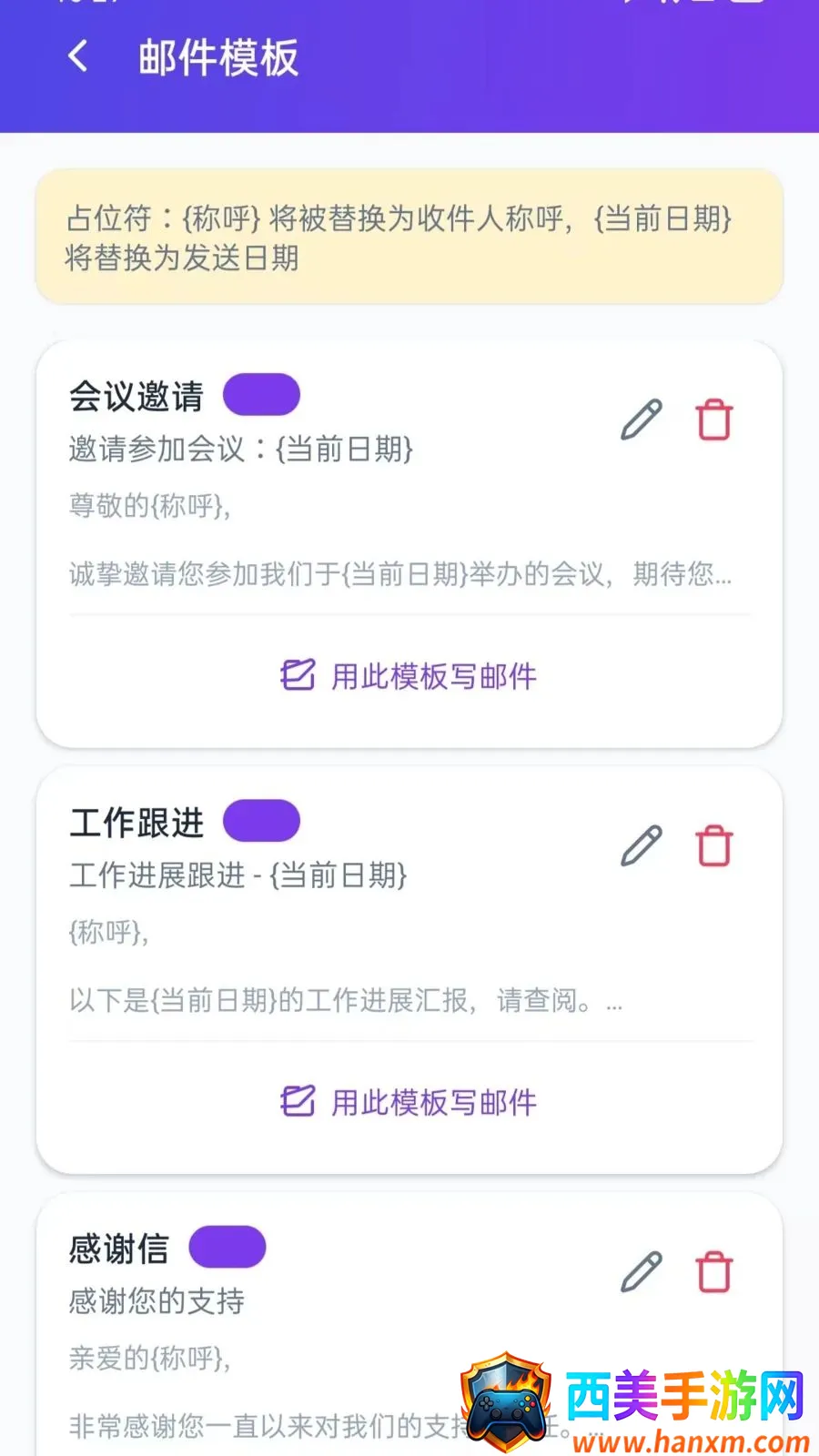Delete the 会议邀请 template
This screenshot has width=819, height=1456.
click(714, 420)
